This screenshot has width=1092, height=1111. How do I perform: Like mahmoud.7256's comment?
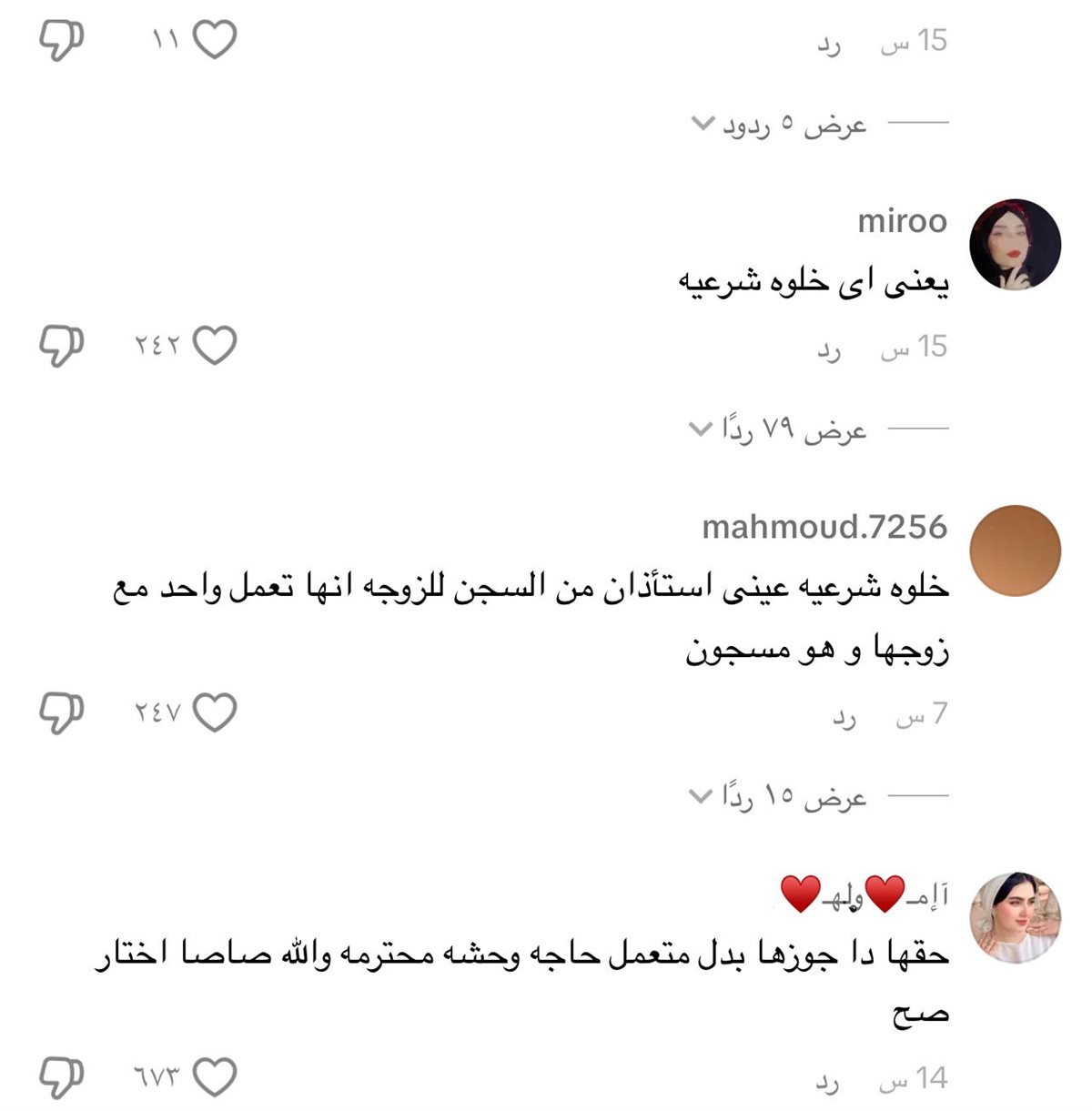click(x=216, y=712)
